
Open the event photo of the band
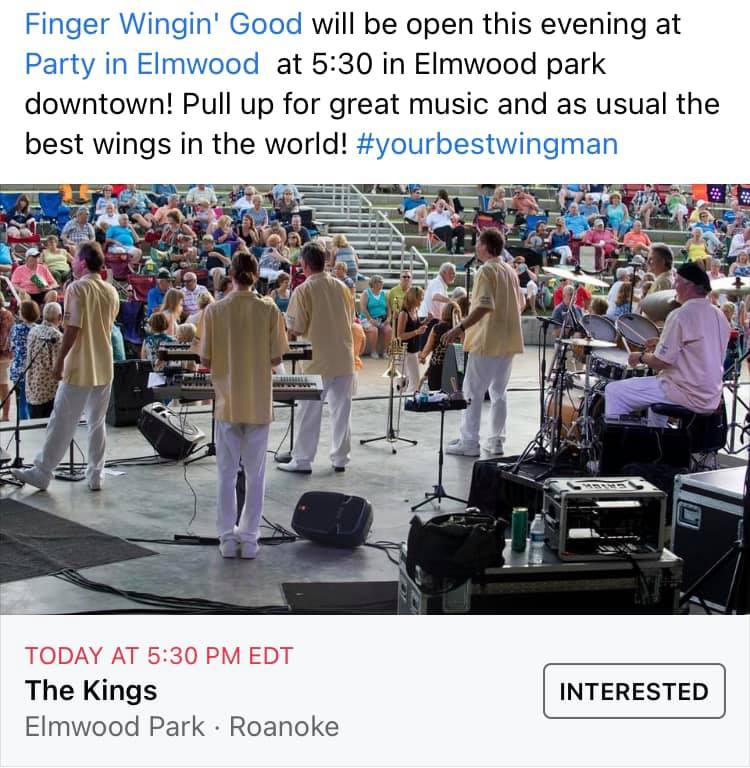pyautogui.click(x=375, y=398)
